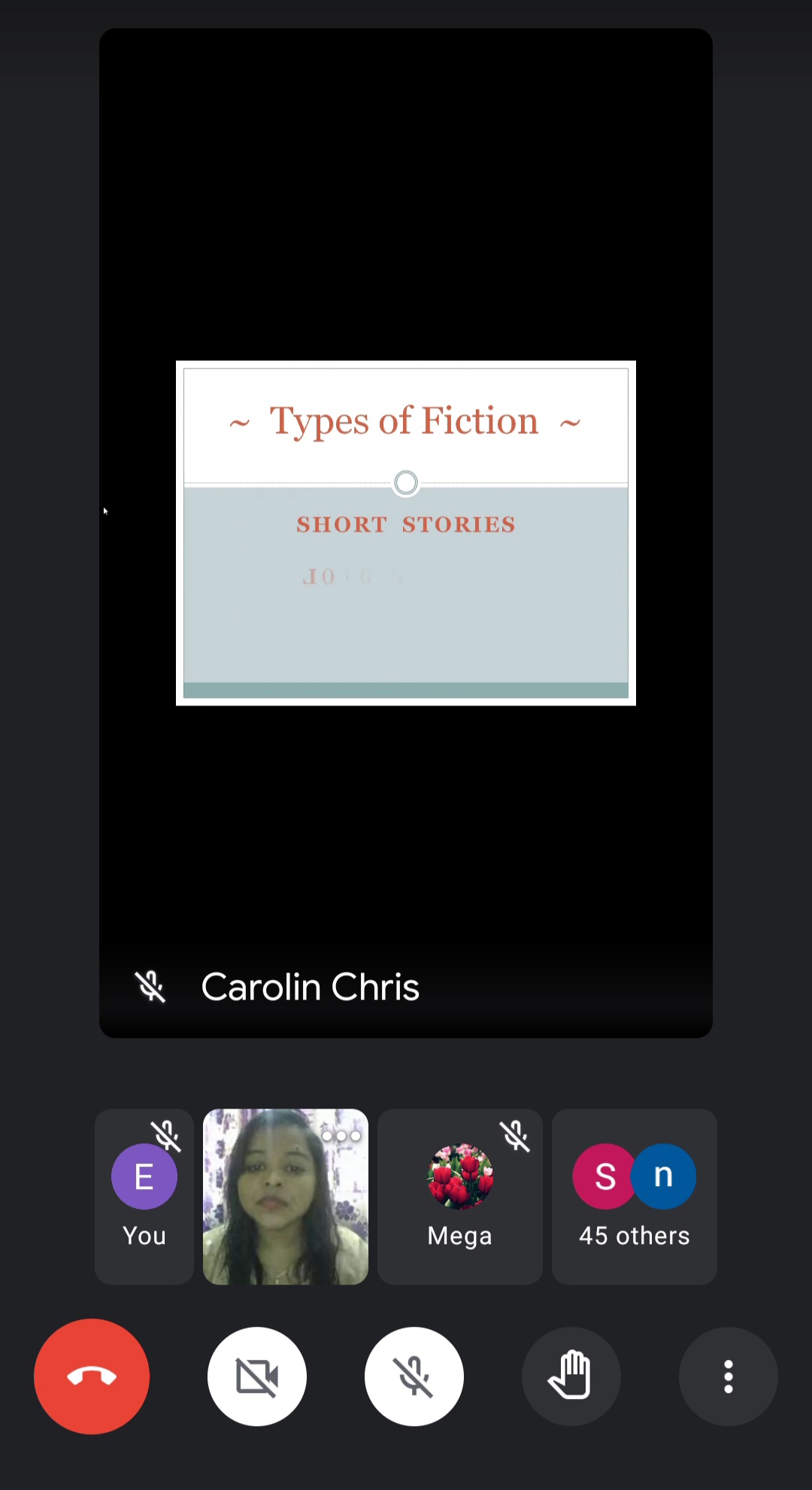The image size is (812, 1490).
Task: End the call with the red button
Action: (x=92, y=1376)
